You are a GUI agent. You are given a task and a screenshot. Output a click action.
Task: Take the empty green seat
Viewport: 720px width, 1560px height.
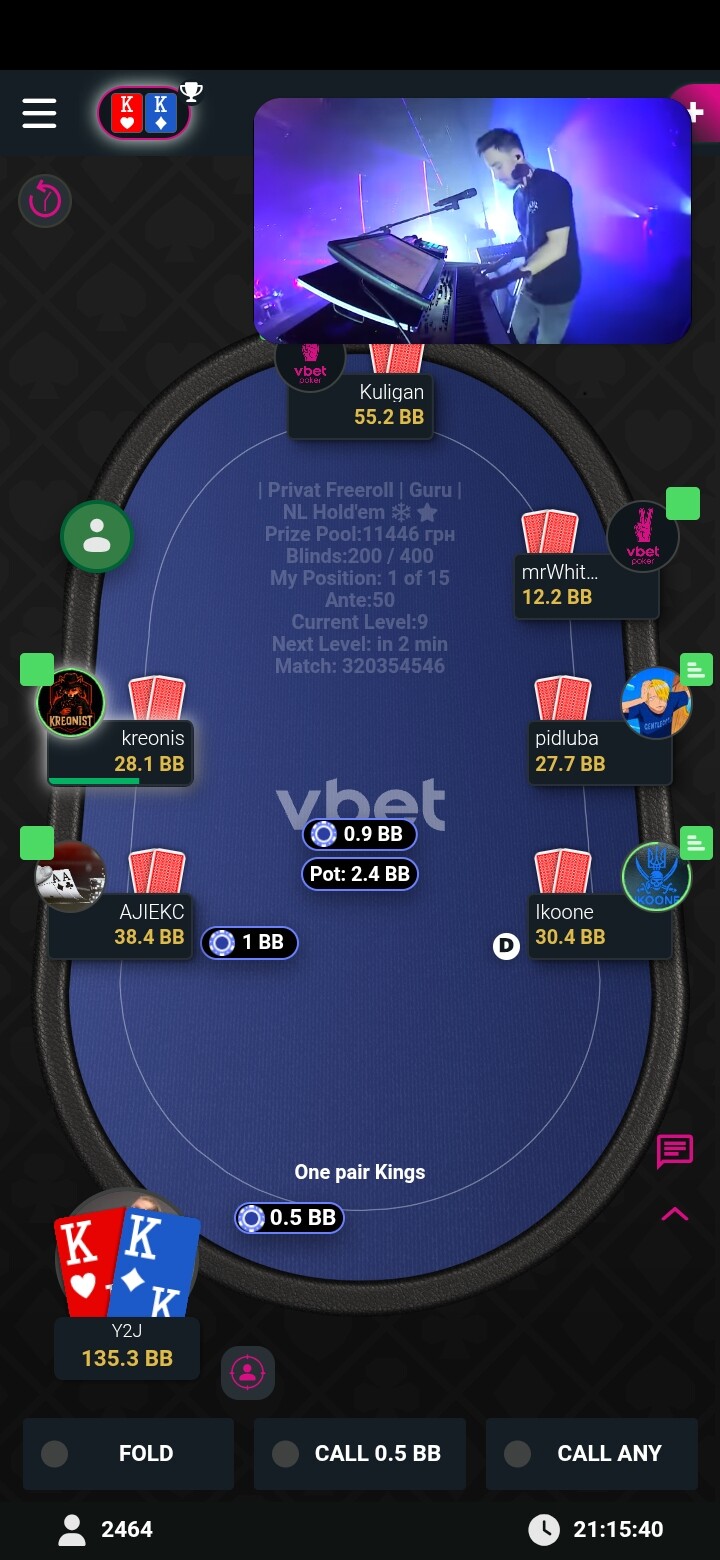(96, 537)
